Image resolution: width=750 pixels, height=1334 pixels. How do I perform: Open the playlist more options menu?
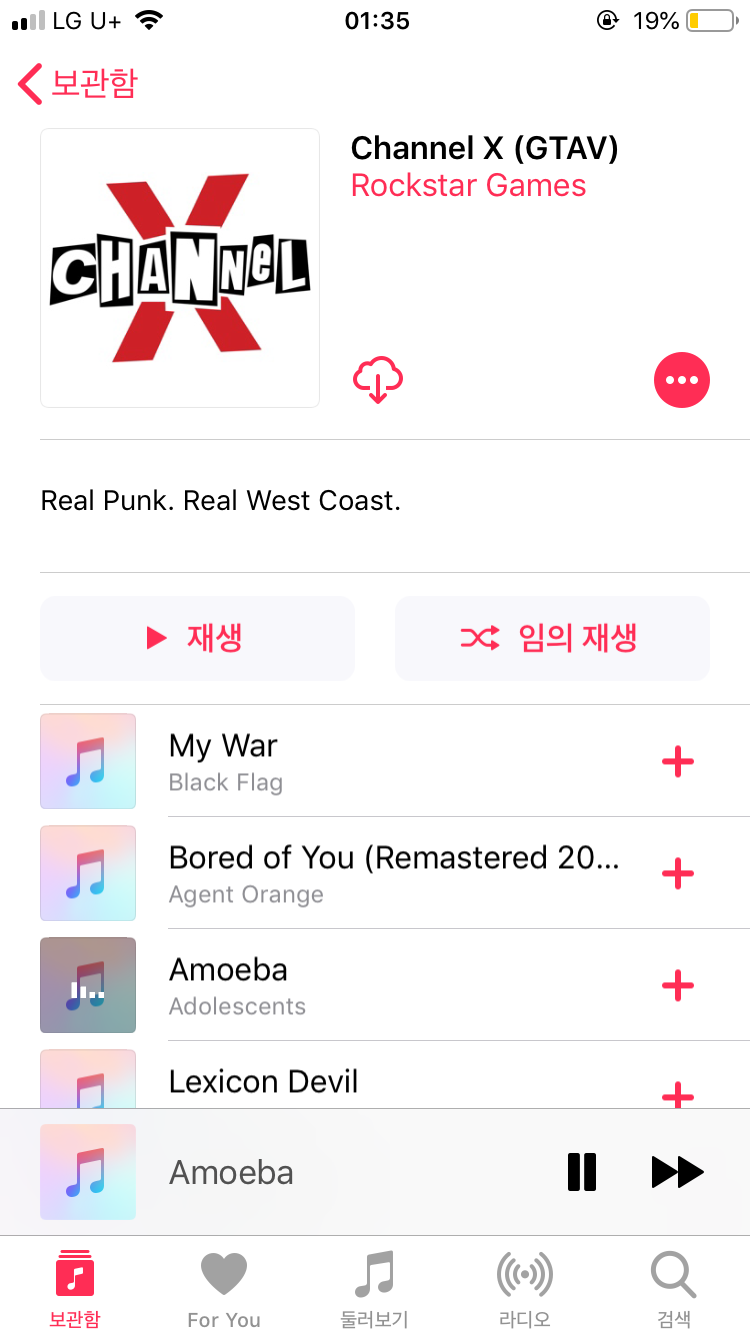click(682, 381)
